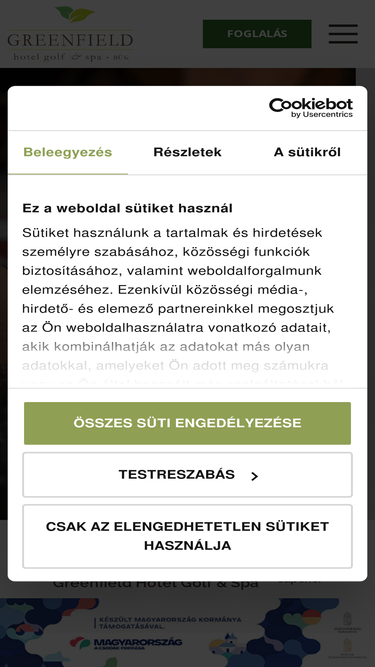
Task: Open the A sütikről tab
Action: coord(307,153)
